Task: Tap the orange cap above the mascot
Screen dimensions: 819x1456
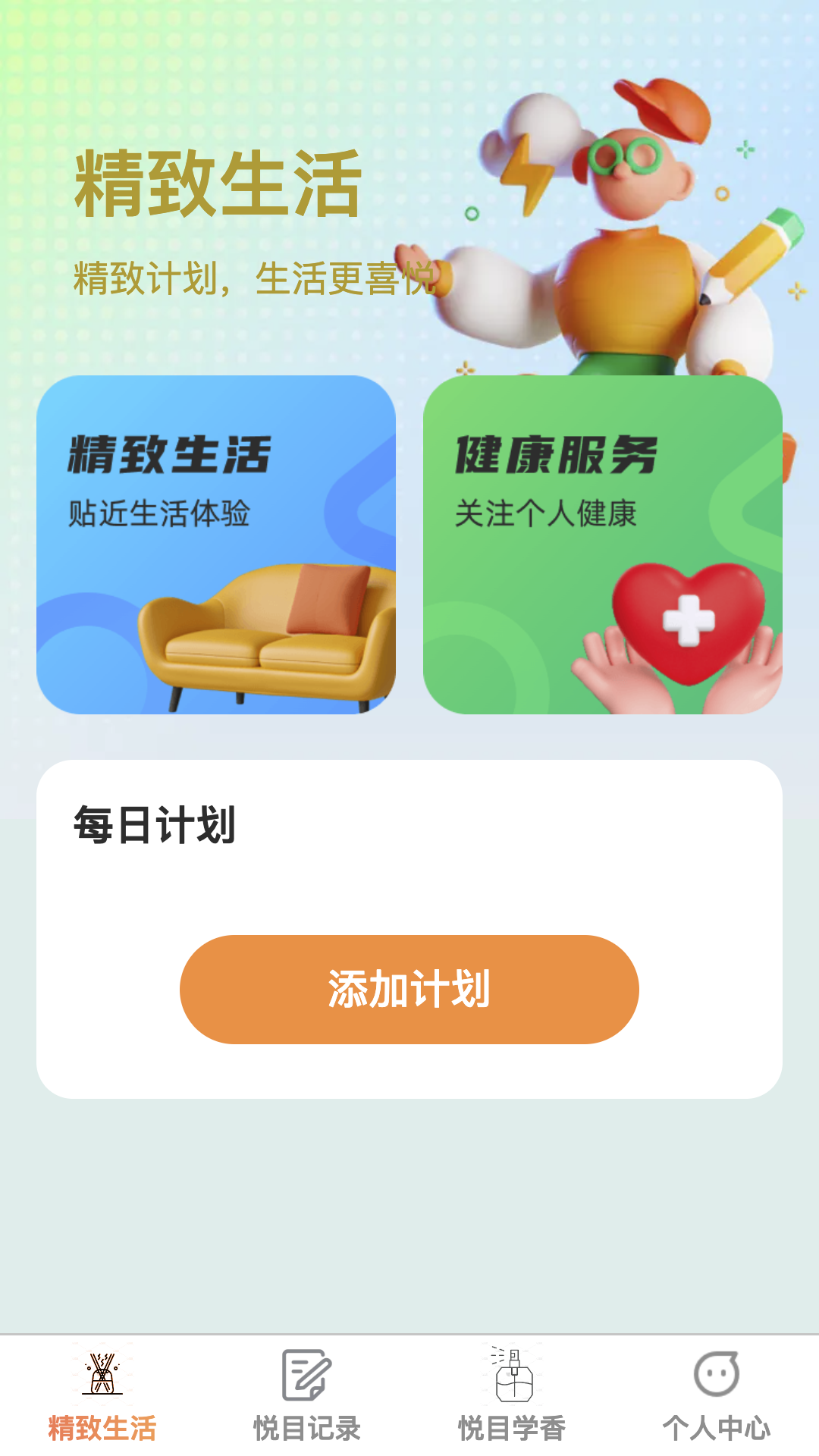Action: [x=661, y=110]
